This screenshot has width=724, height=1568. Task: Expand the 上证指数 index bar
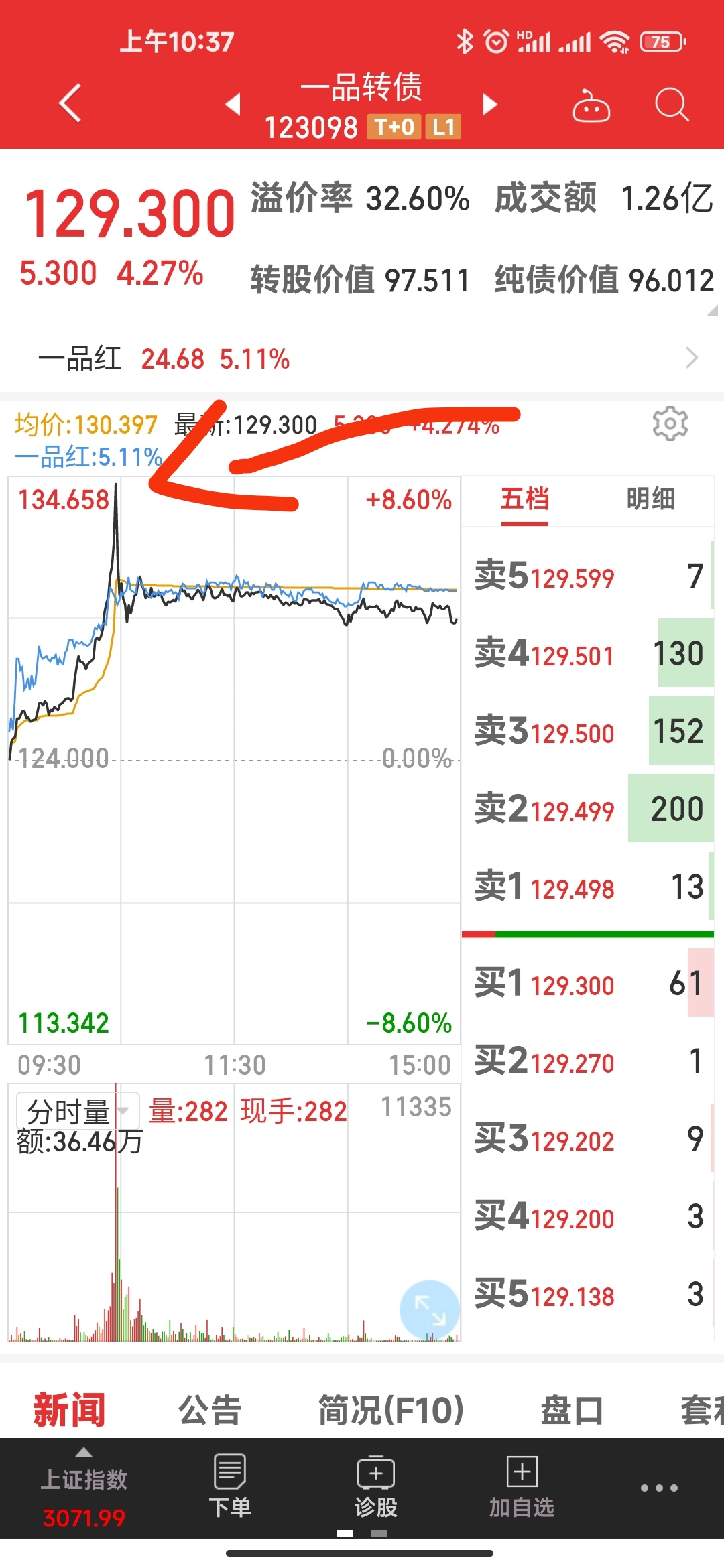[84, 1488]
